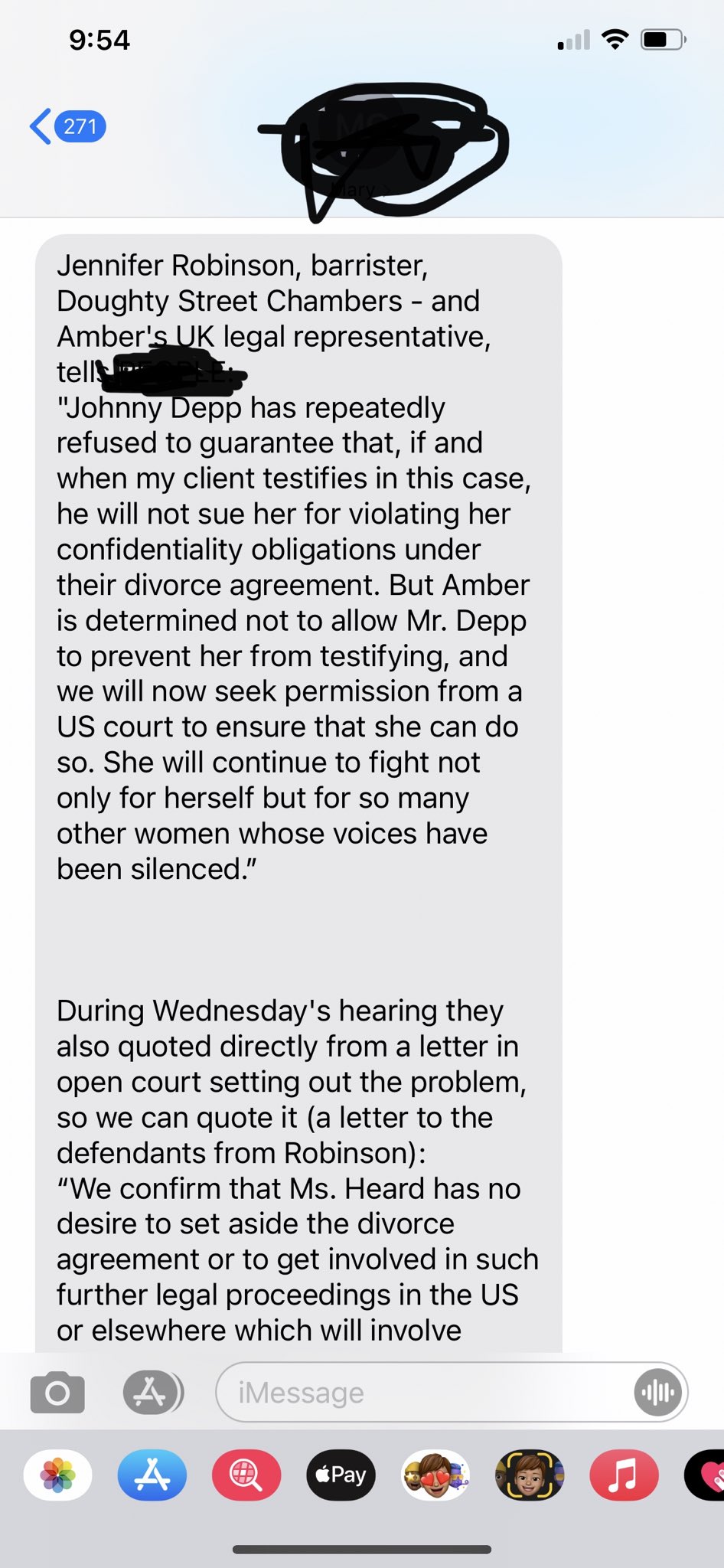
Task: Go back to the conversations list
Action: (x=67, y=126)
